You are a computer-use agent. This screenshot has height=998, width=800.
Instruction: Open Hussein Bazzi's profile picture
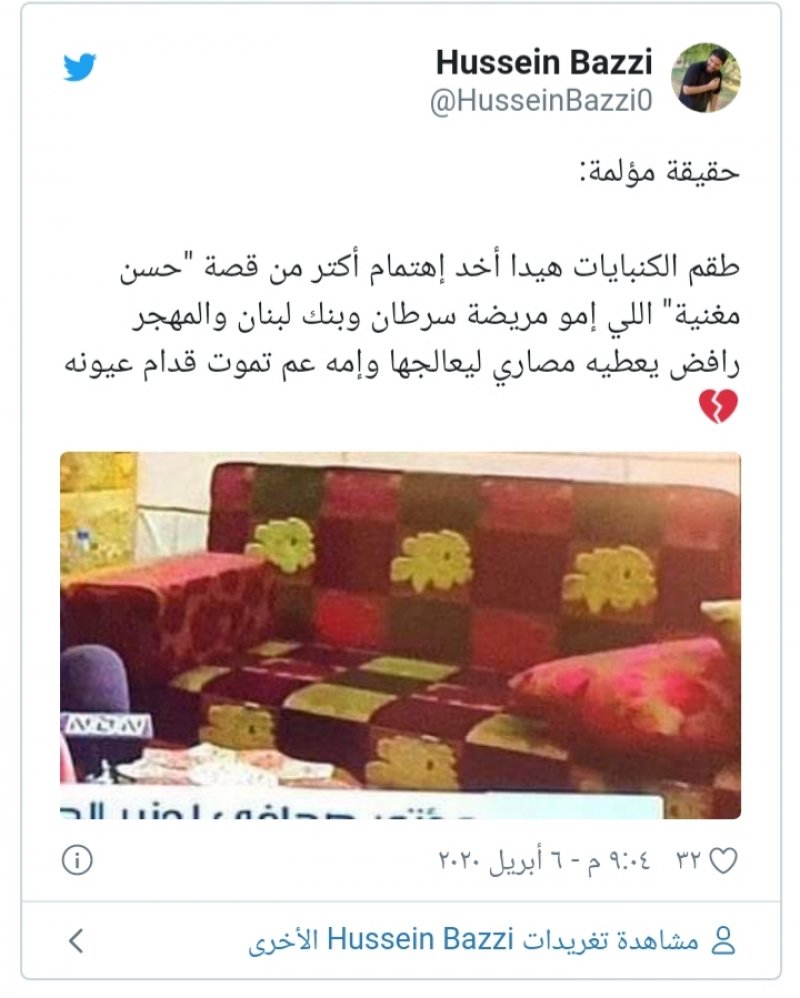[x=706, y=77]
